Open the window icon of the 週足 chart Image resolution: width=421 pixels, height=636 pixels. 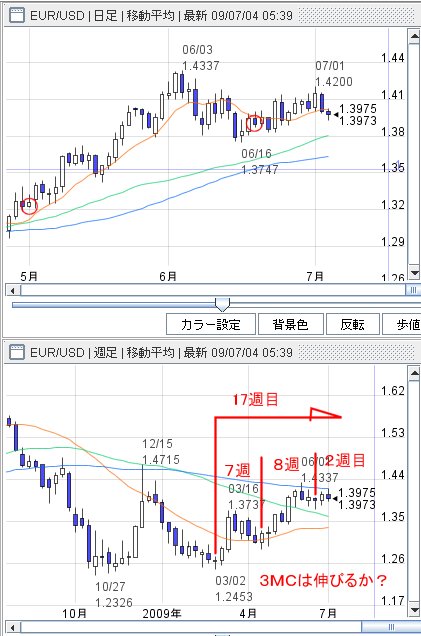coord(17,352)
